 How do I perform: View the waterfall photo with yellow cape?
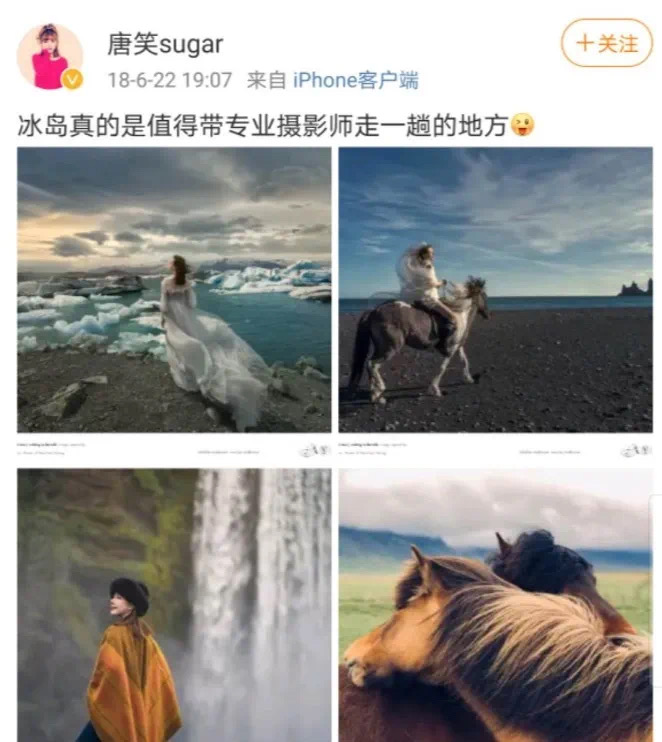(x=174, y=605)
